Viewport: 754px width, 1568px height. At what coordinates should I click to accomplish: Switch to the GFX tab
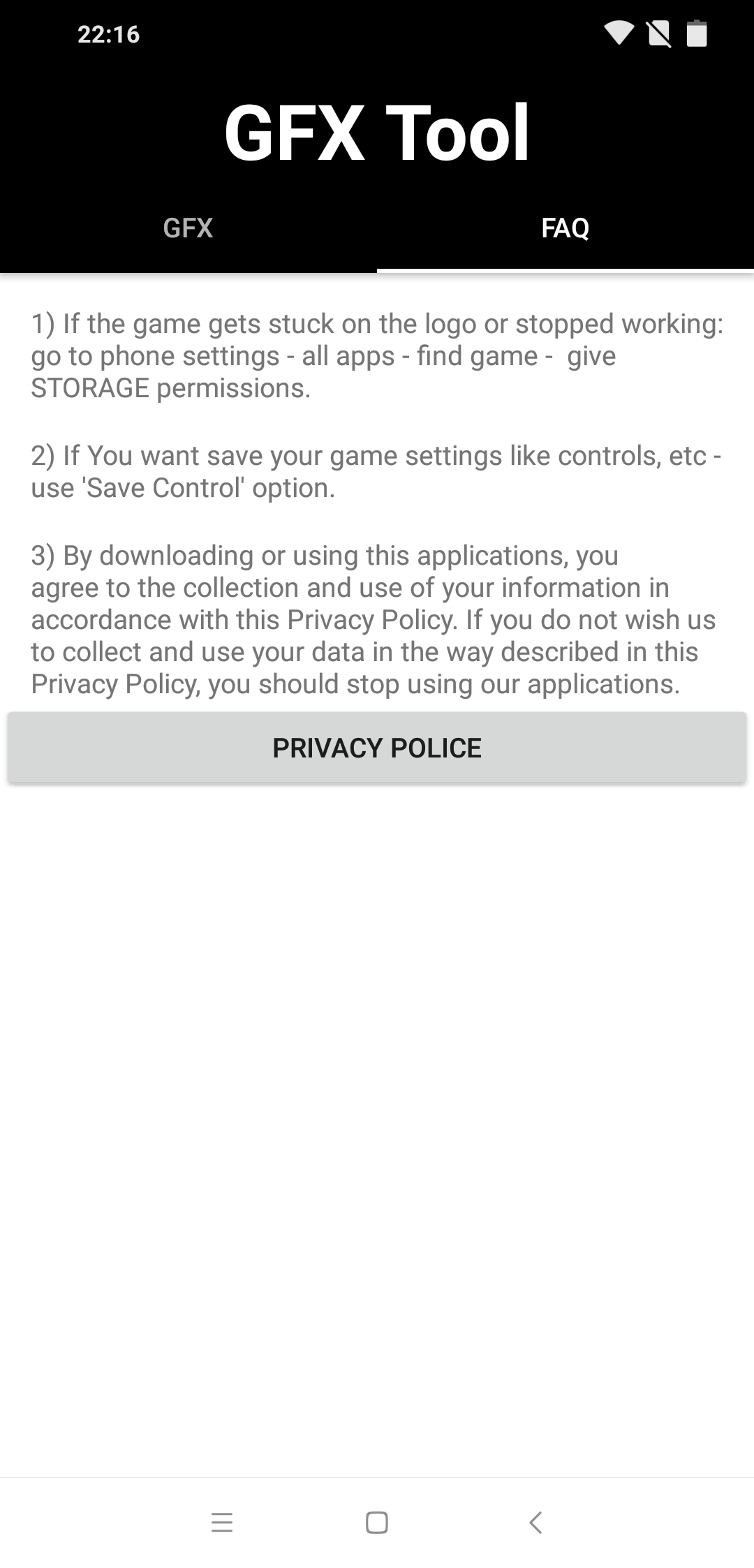(x=188, y=228)
